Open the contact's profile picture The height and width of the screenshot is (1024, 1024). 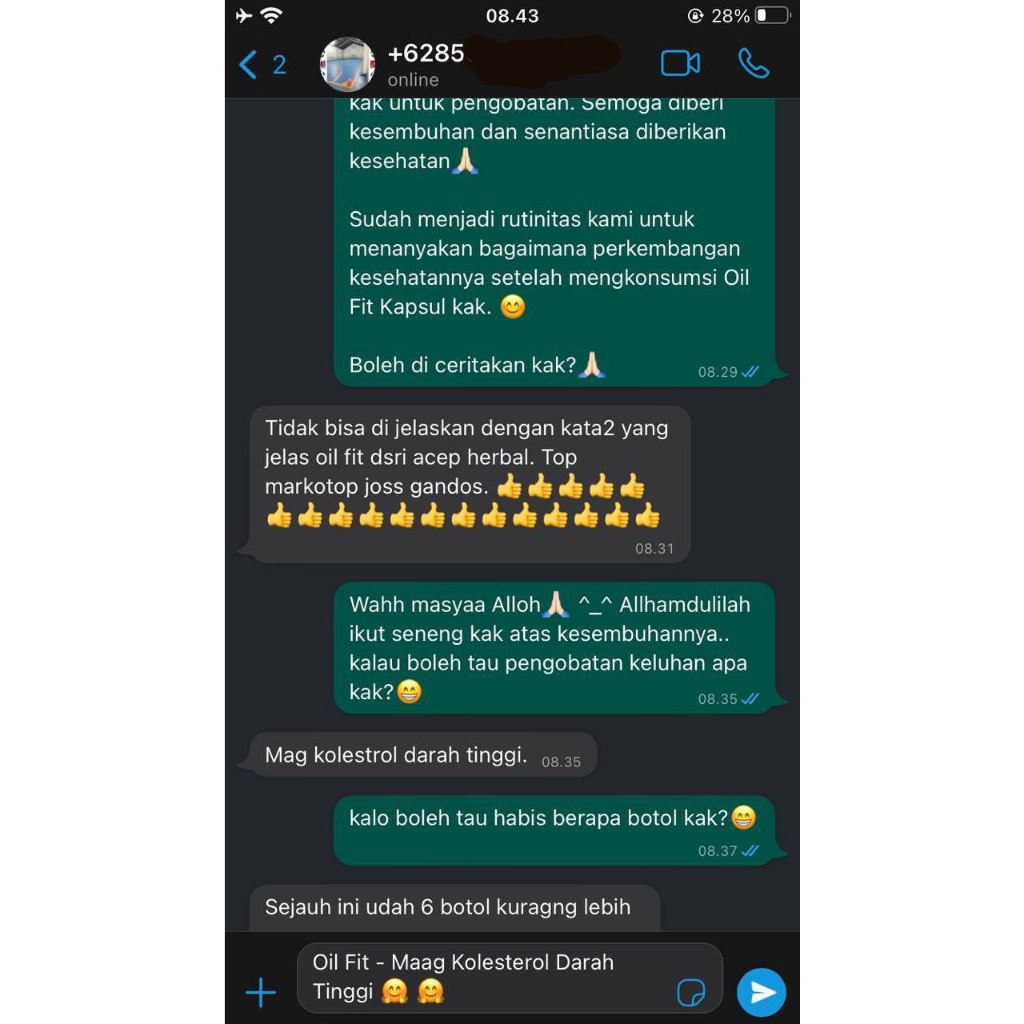(346, 65)
